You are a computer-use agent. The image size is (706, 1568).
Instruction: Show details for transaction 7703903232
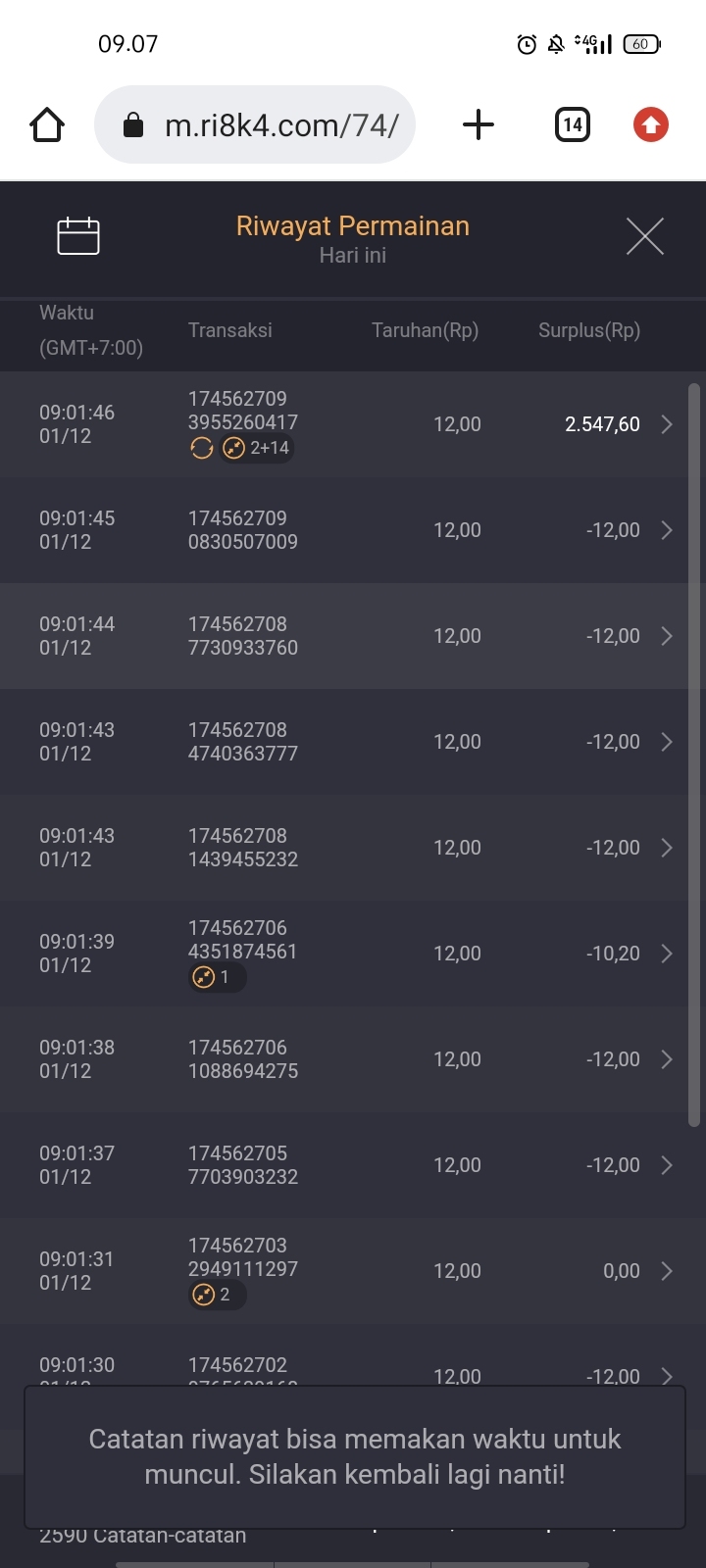click(x=353, y=1165)
